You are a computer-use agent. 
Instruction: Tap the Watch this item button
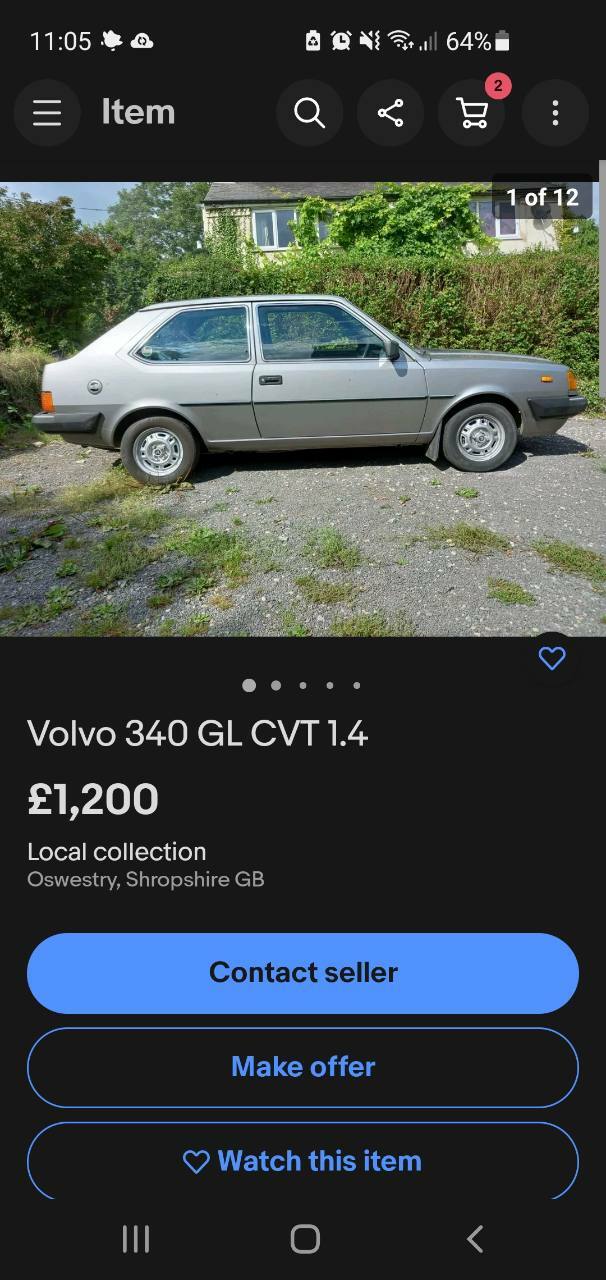303,1160
